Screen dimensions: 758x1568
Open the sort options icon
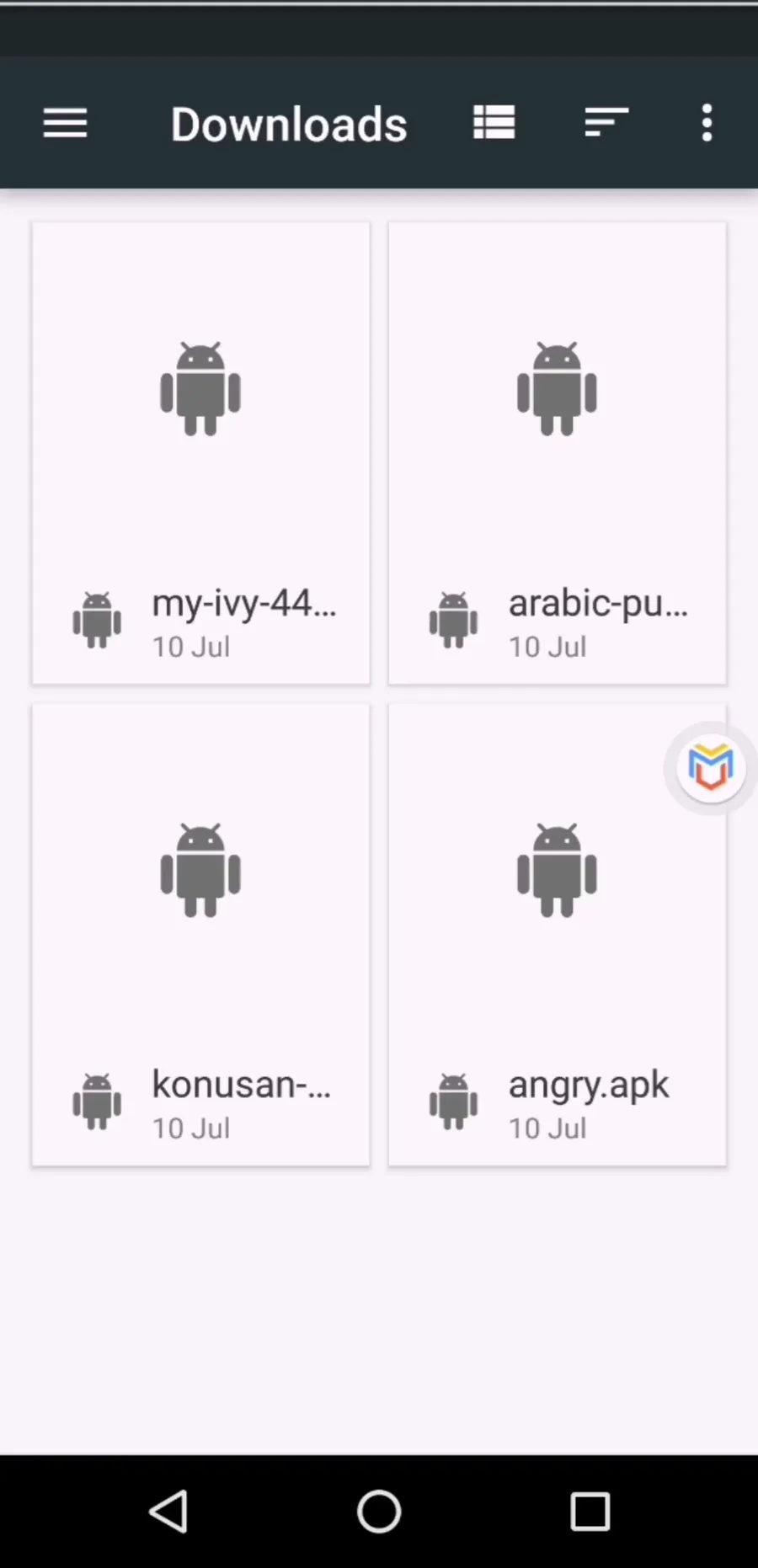point(606,123)
